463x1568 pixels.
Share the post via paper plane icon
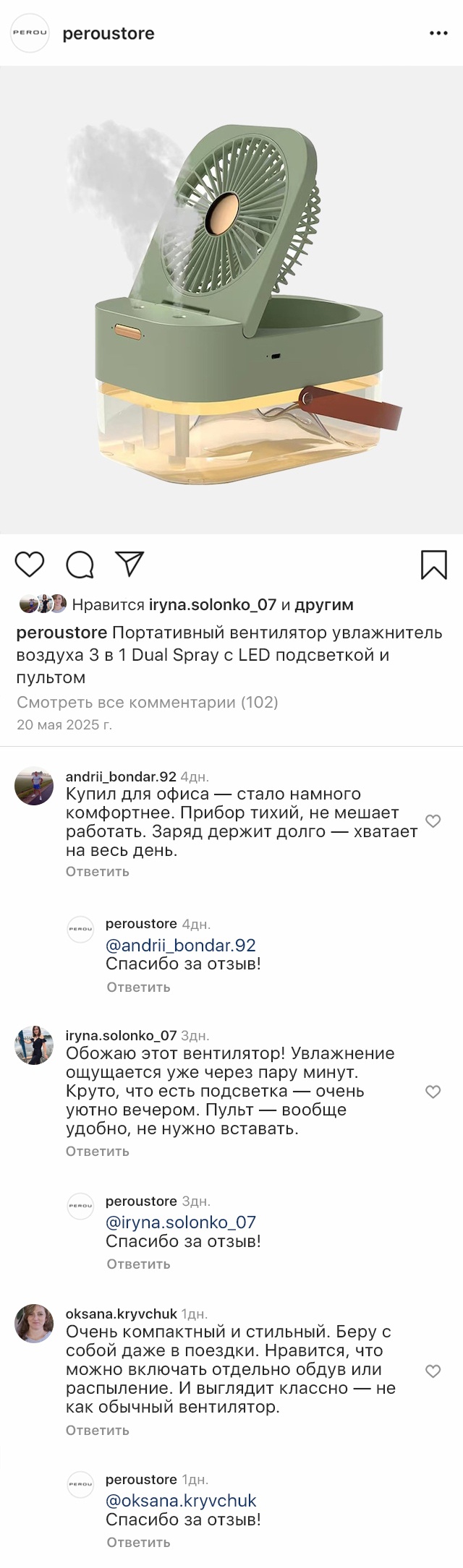coord(130,564)
